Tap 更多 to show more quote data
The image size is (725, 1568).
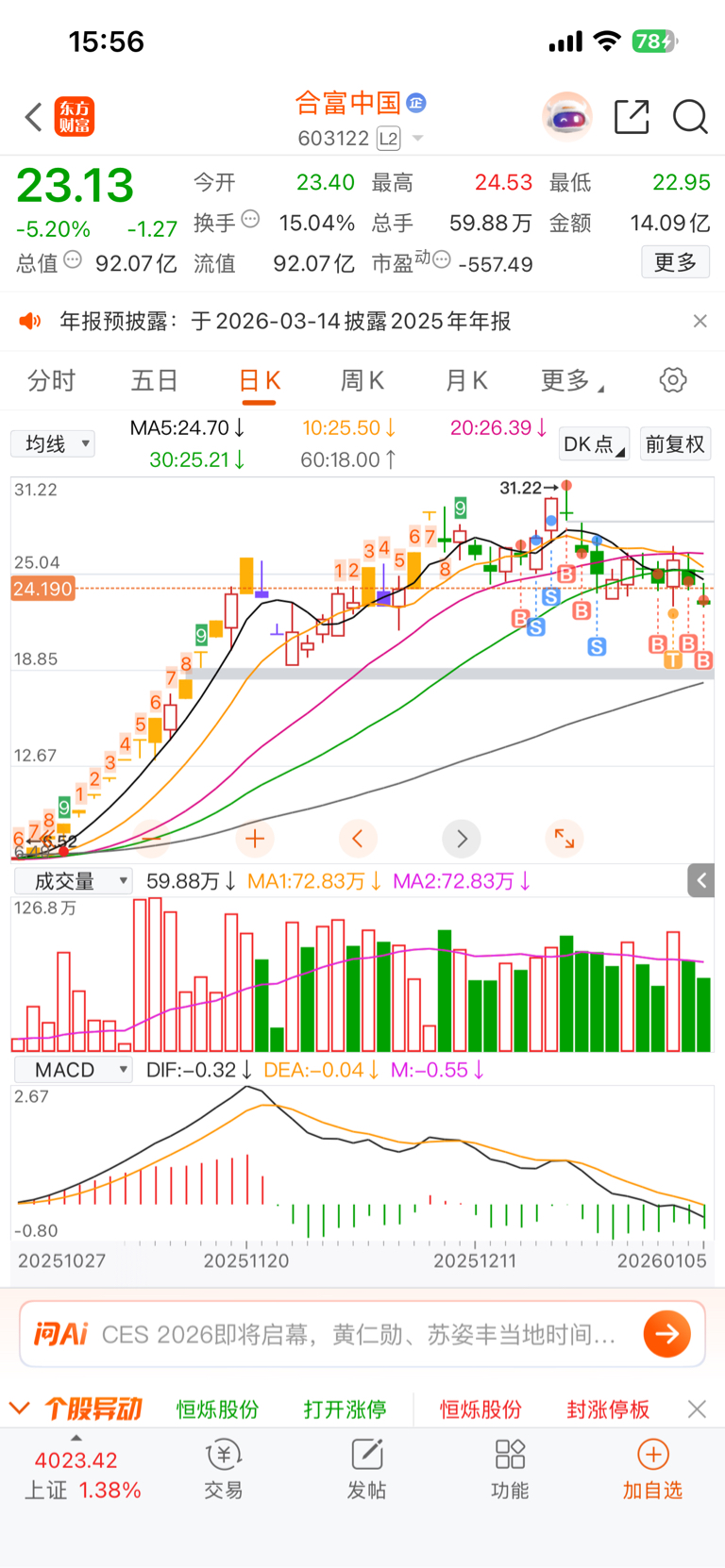pyautogui.click(x=675, y=262)
